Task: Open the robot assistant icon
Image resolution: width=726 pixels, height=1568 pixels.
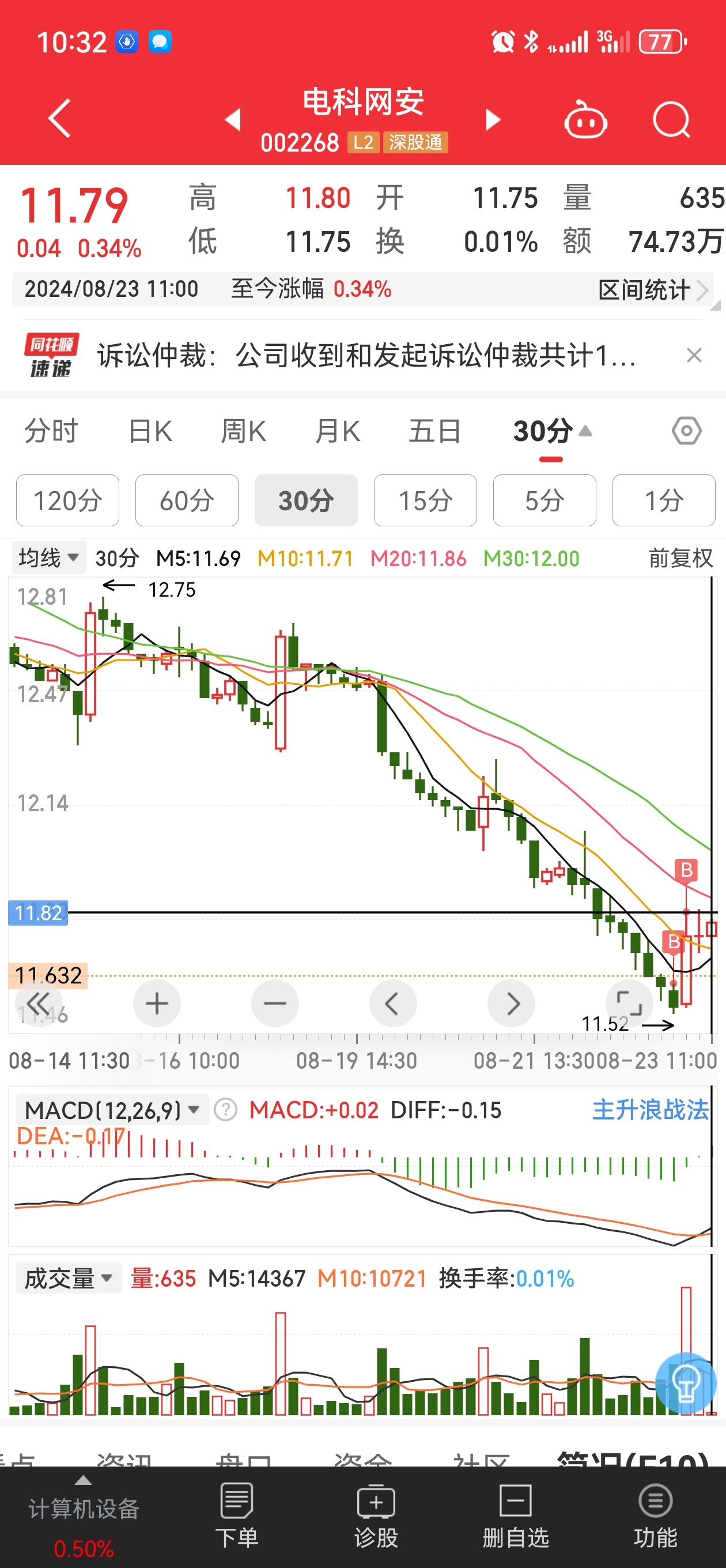Action: pos(585,119)
